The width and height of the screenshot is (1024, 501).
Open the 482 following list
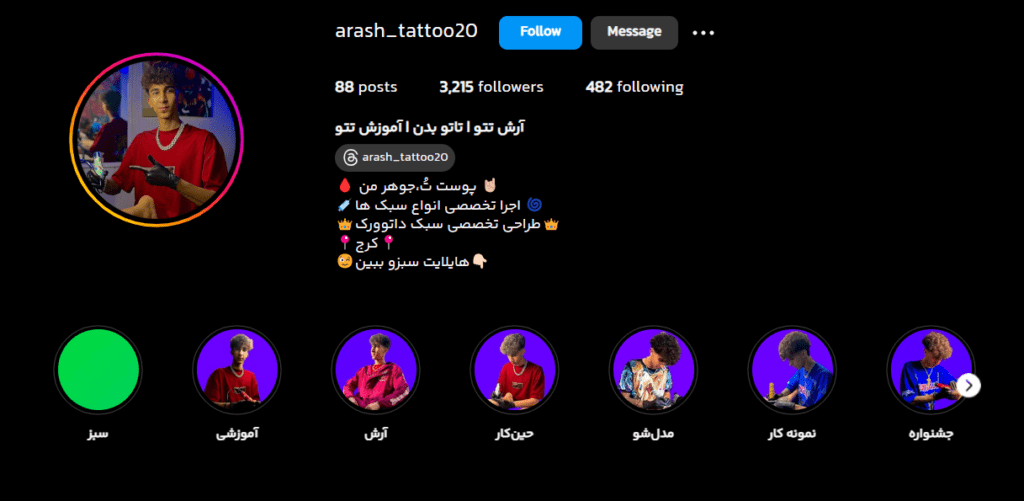pyautogui.click(x=634, y=87)
